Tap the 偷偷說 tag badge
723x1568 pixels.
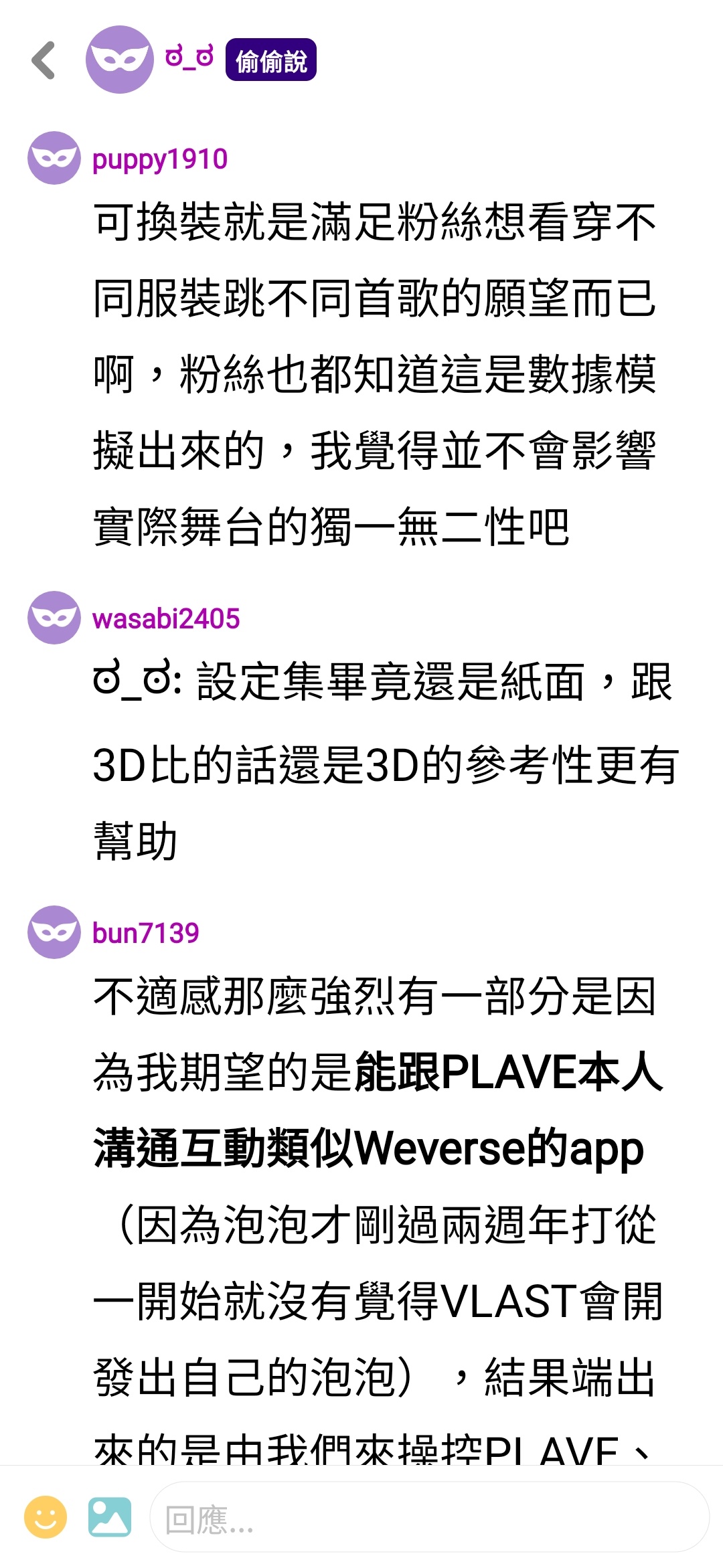pyautogui.click(x=270, y=60)
